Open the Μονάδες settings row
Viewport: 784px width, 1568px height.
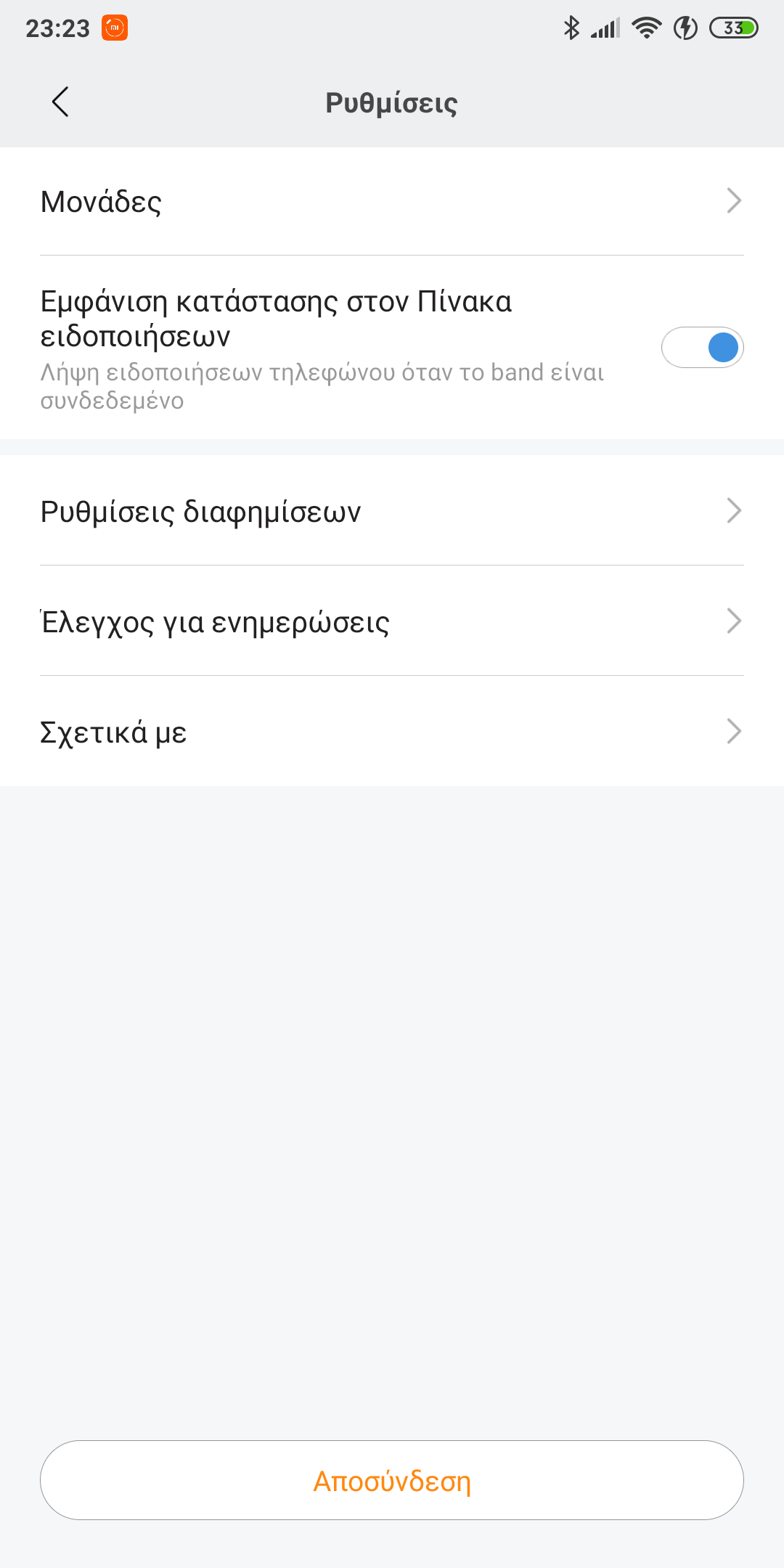(x=392, y=201)
